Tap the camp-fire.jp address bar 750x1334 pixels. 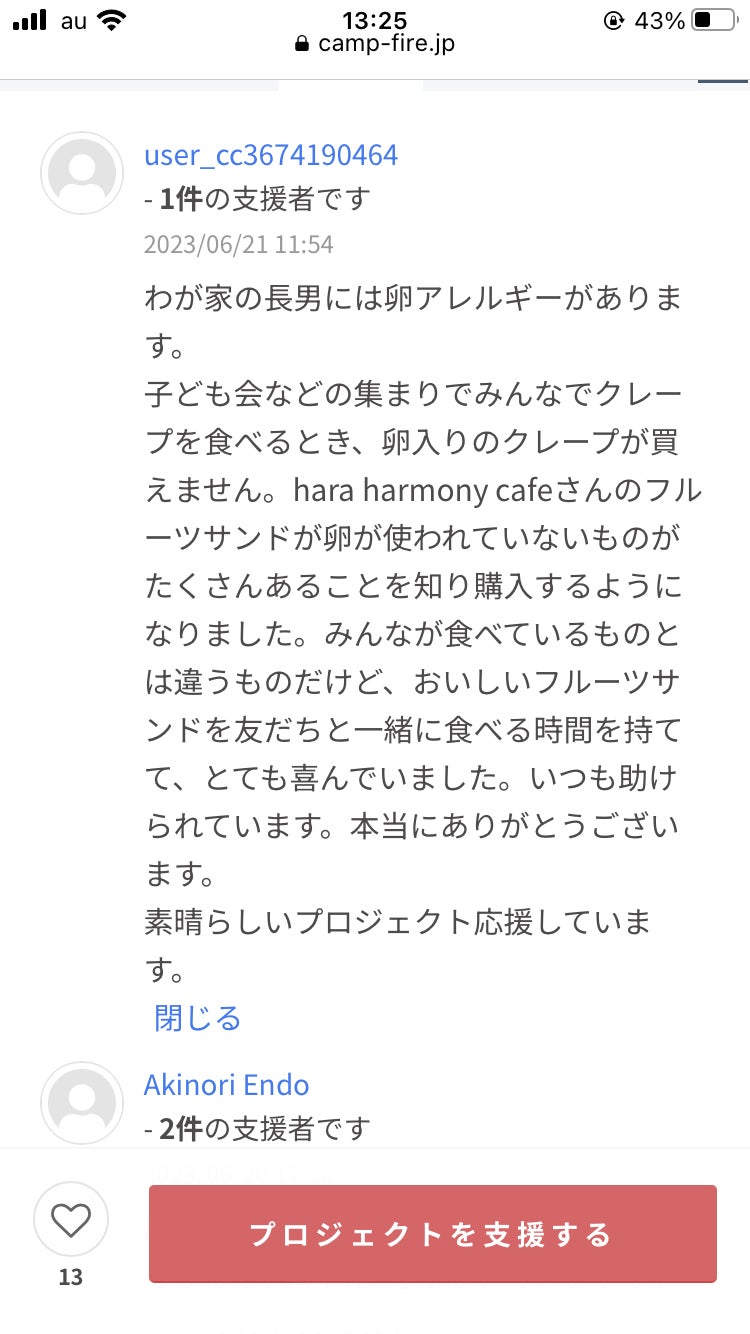coord(375,44)
